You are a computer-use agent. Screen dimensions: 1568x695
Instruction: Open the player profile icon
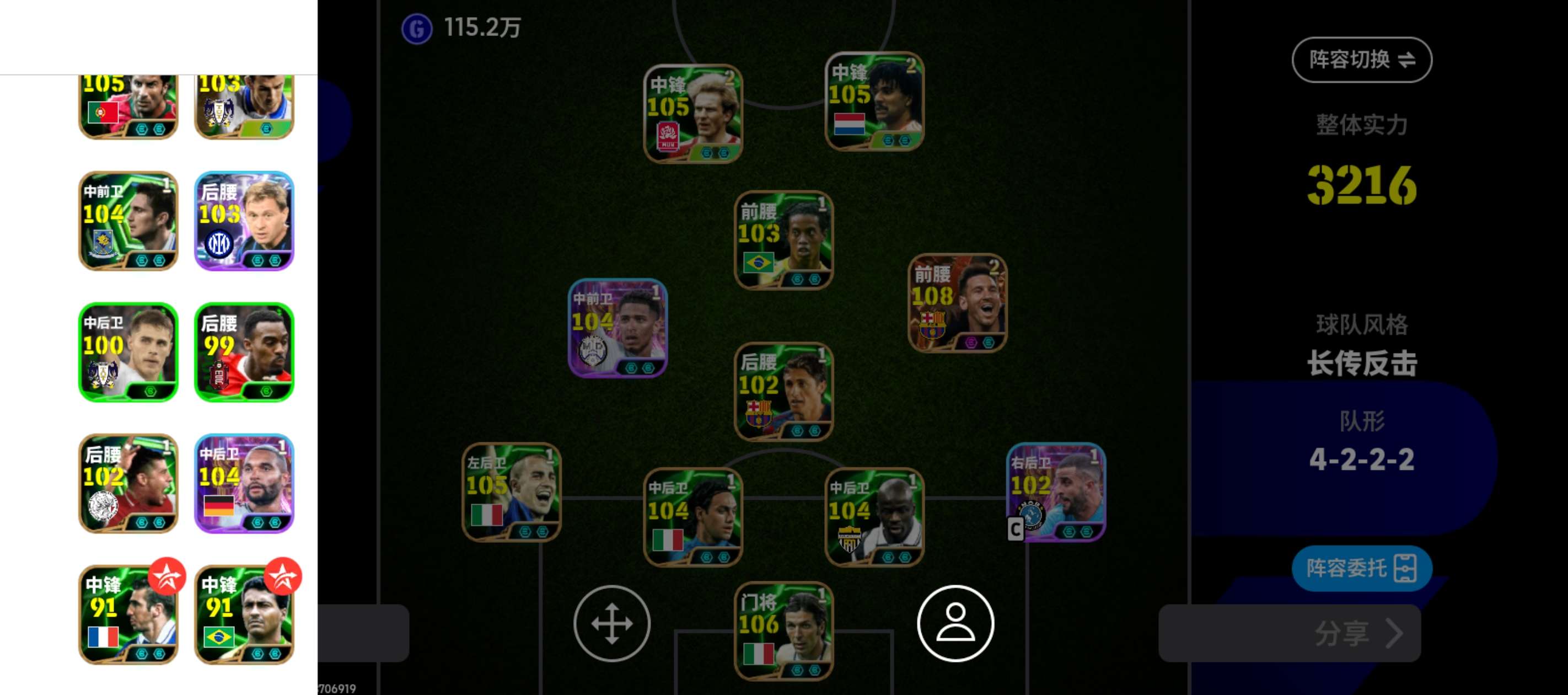coord(955,623)
